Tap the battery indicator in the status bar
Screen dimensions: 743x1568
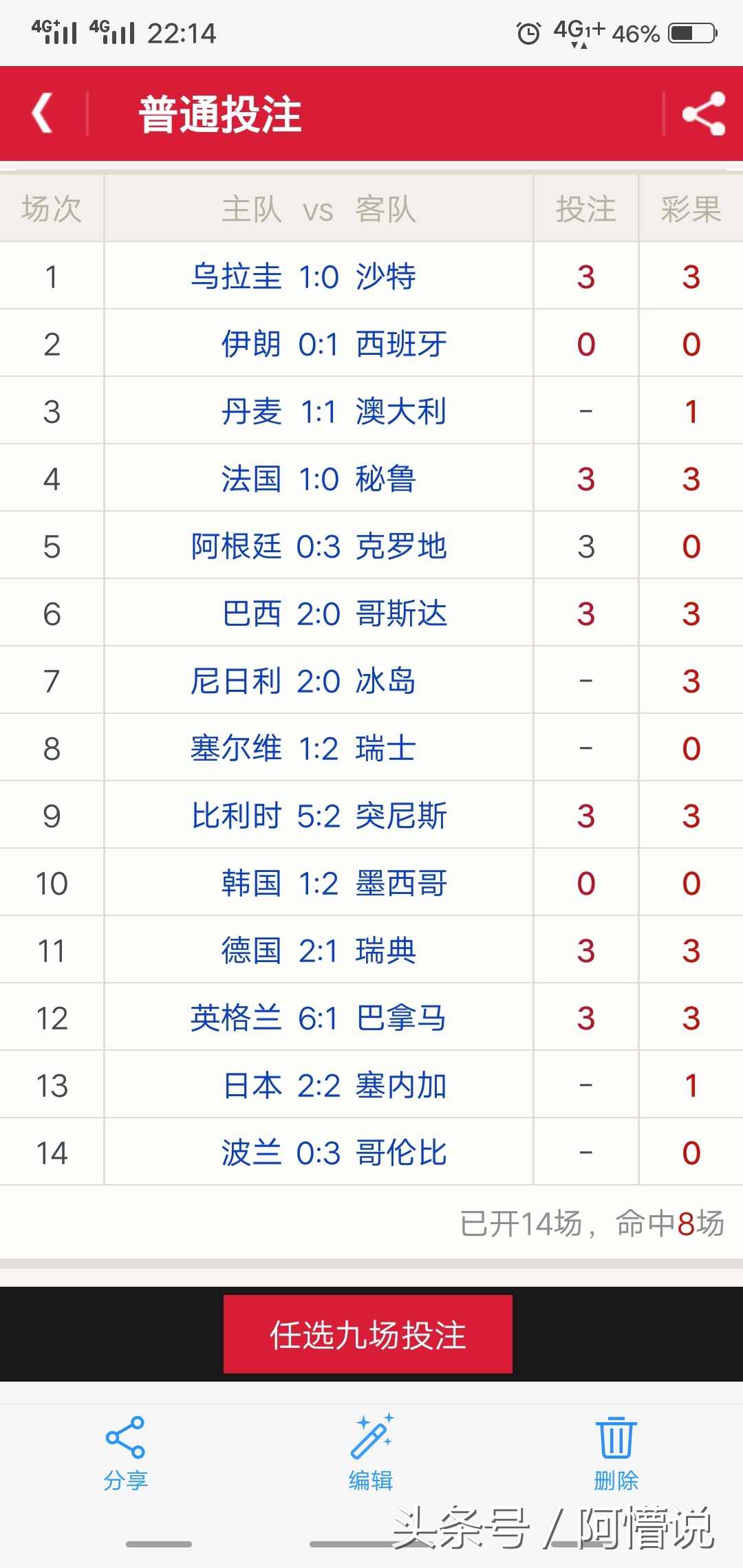690,31
